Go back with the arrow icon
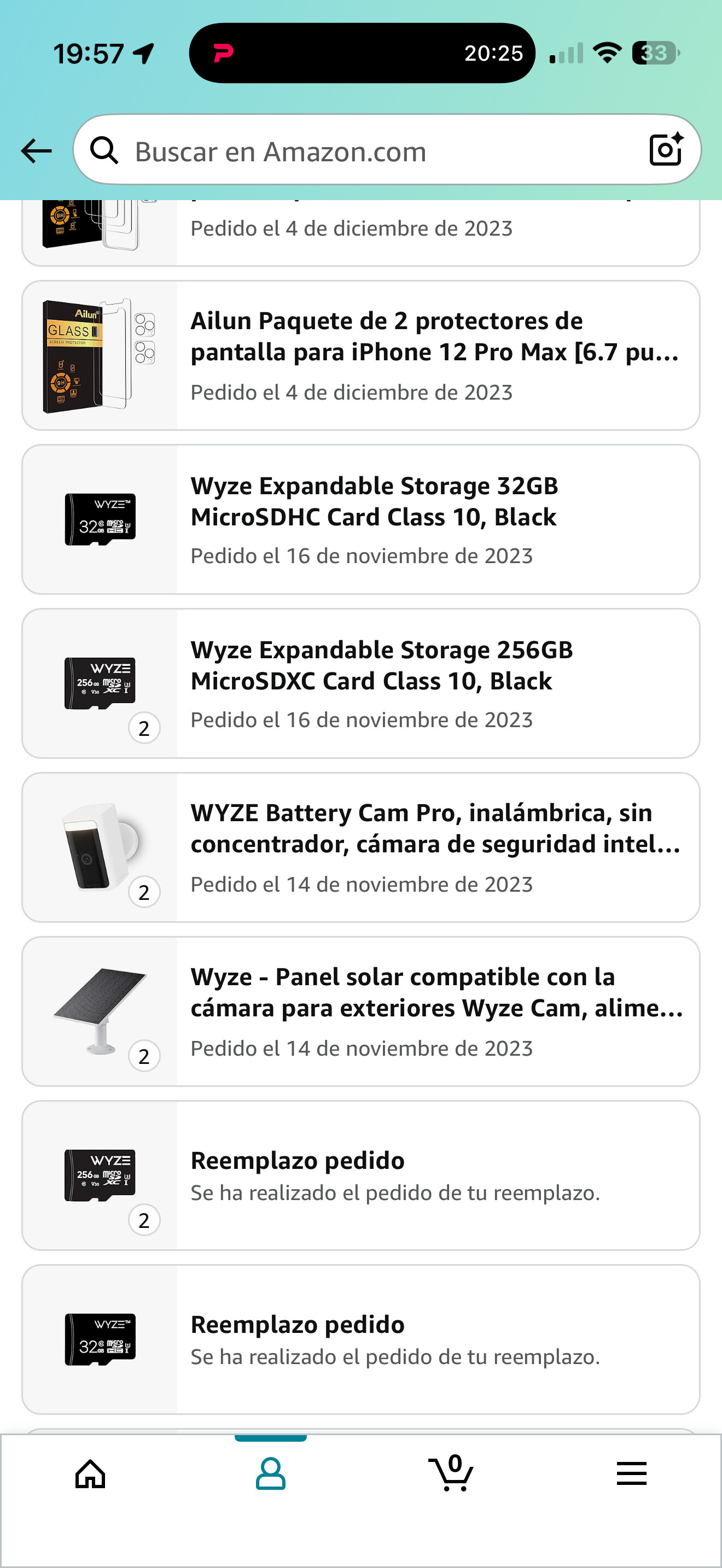Screen dimensions: 722x1568 36,151
